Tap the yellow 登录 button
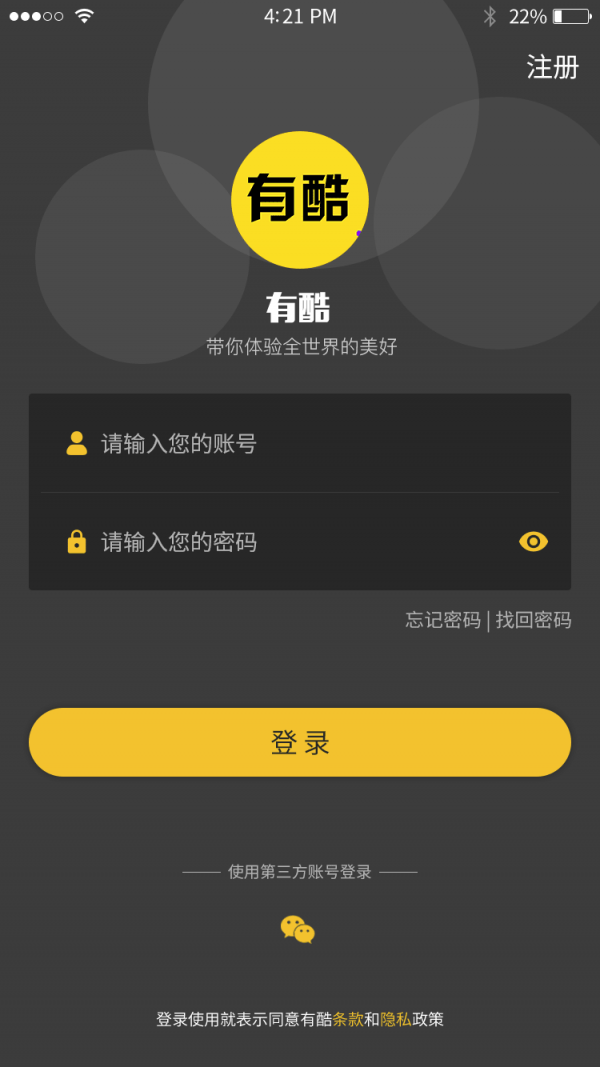This screenshot has width=600, height=1067. 300,742
